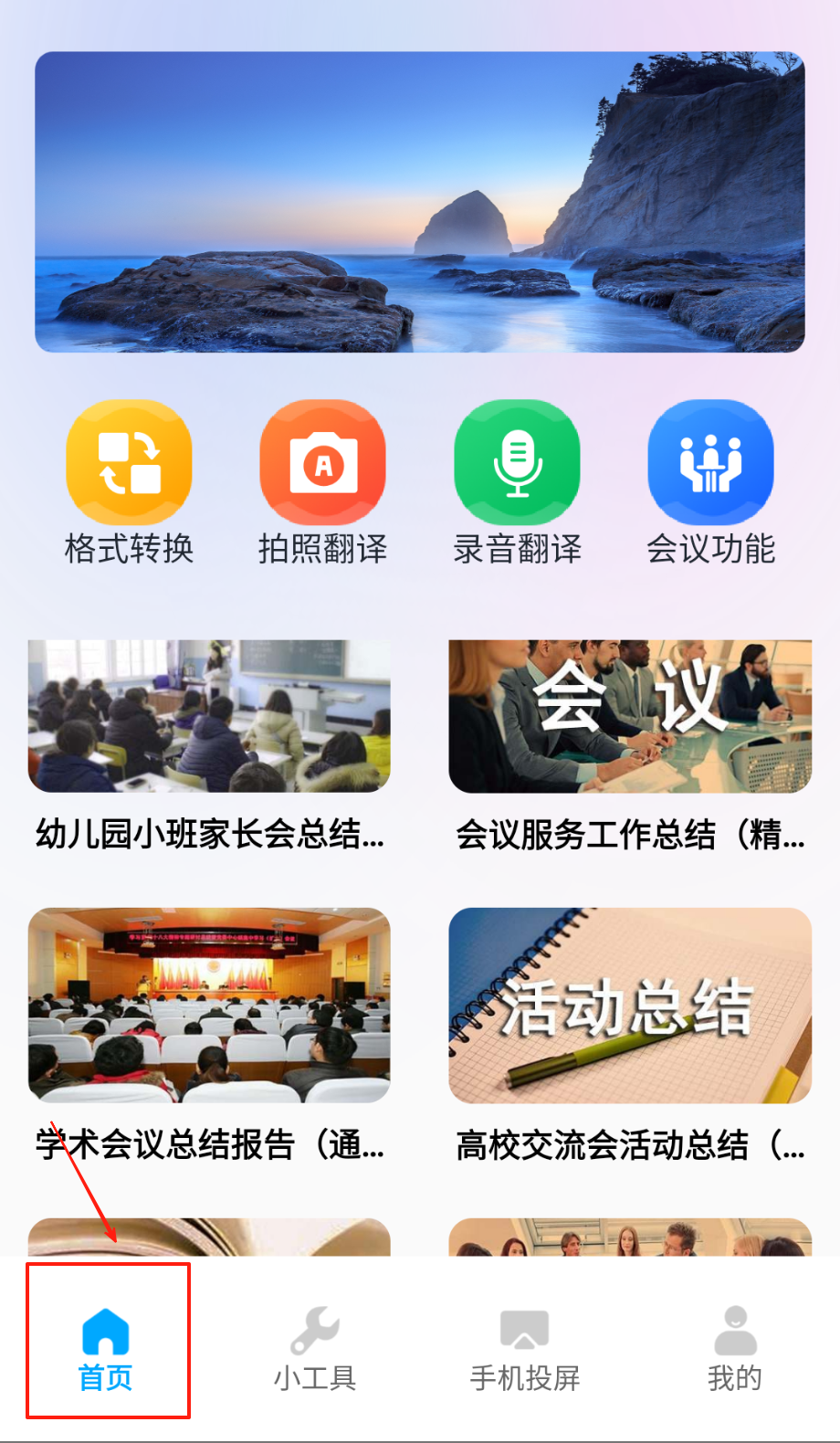
Task: Open the seaside banner at the top
Action: (420, 202)
